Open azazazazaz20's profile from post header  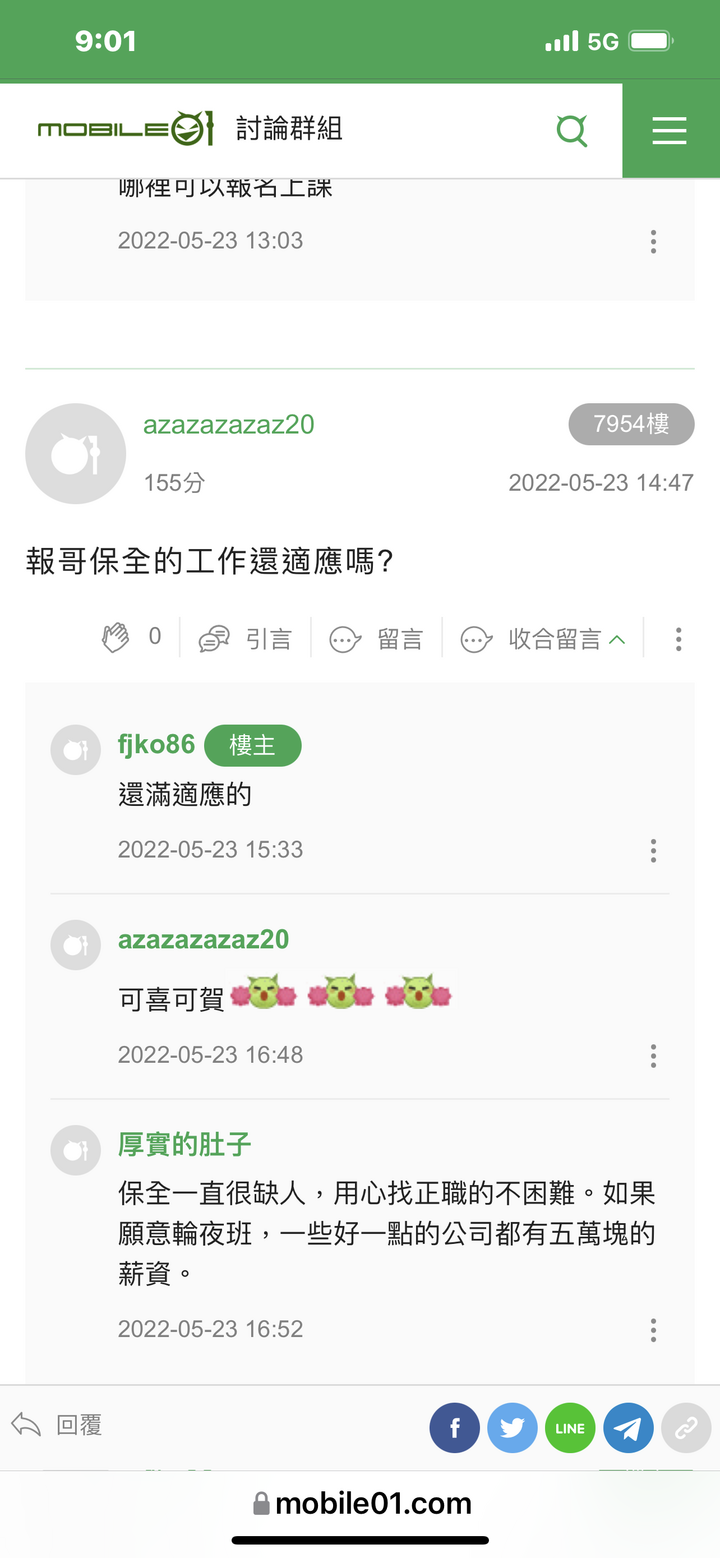[228, 424]
